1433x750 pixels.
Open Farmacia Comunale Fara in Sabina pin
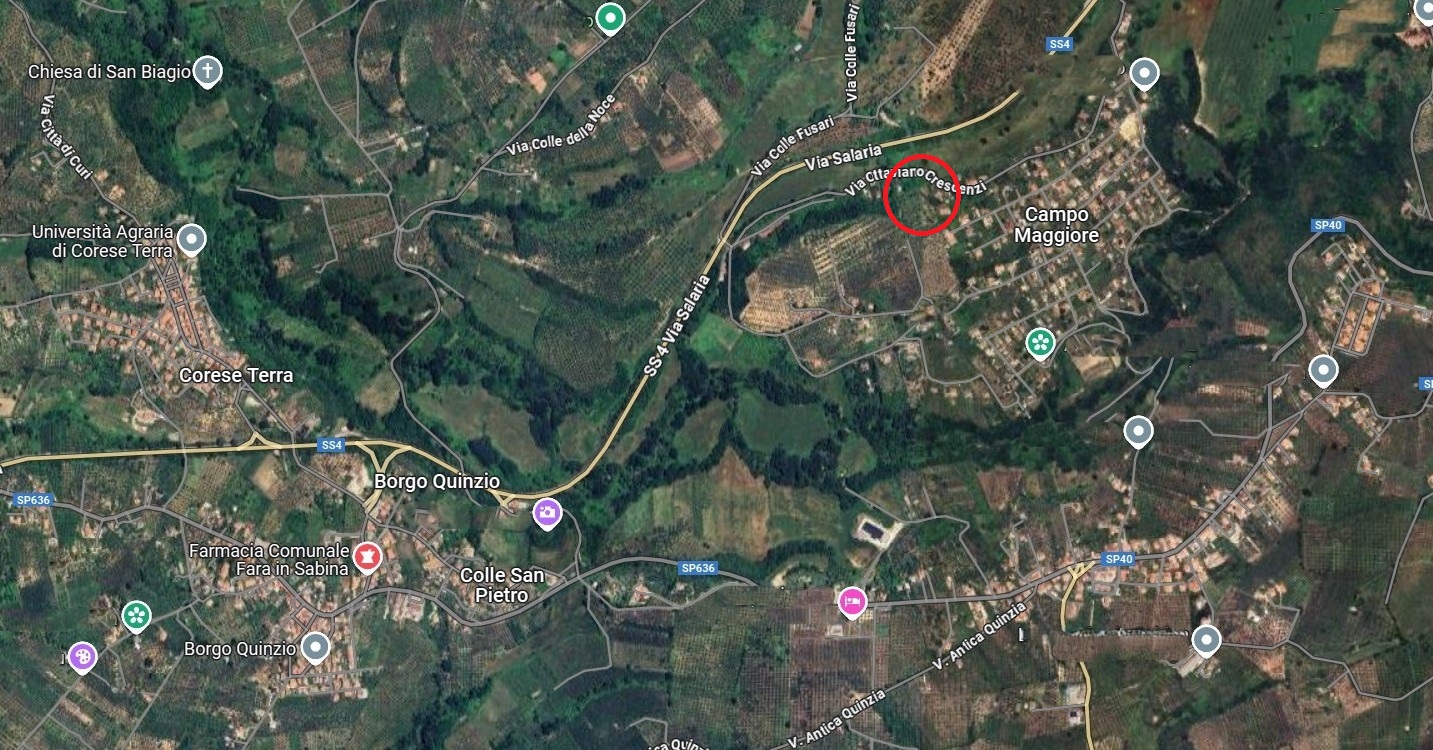coord(367,556)
